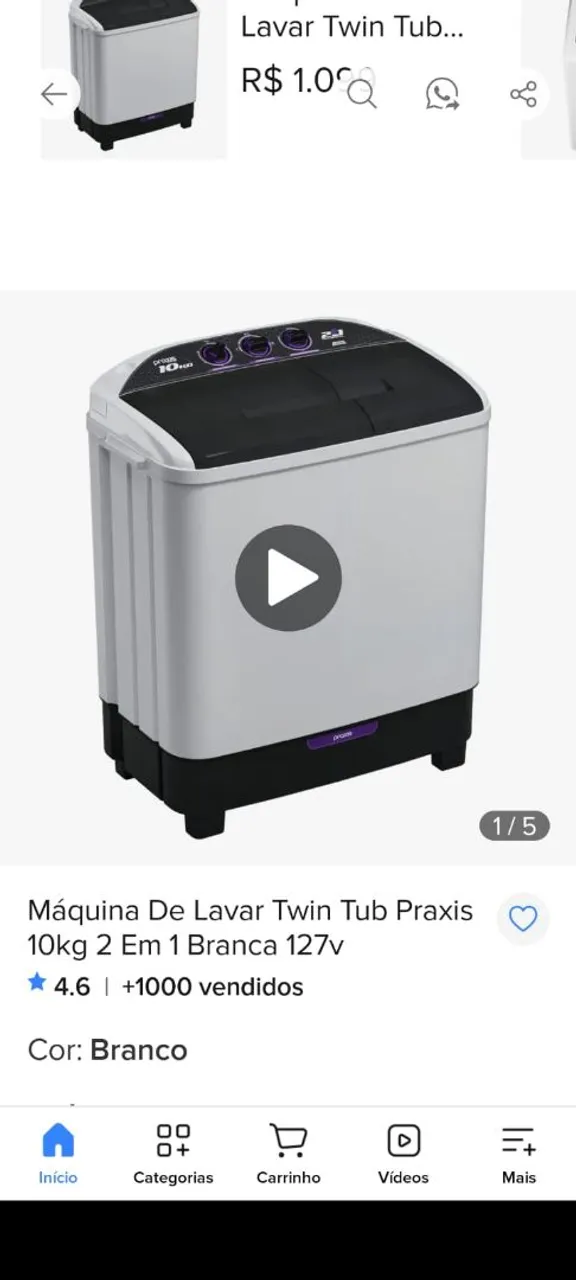Share product via WhatsApp icon
Screen dimensions: 576x1280
coord(442,94)
